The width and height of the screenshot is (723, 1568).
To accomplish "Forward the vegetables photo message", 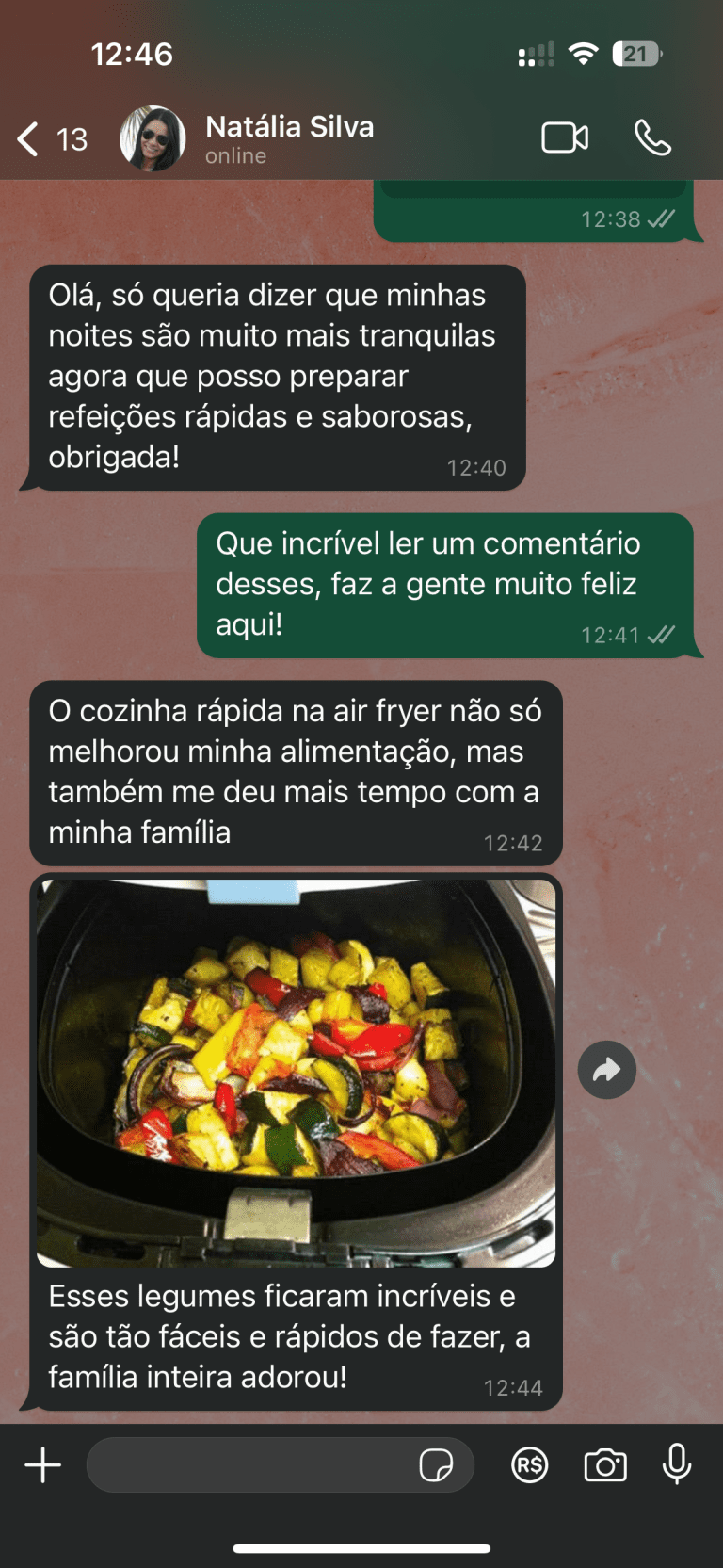I will [607, 1070].
